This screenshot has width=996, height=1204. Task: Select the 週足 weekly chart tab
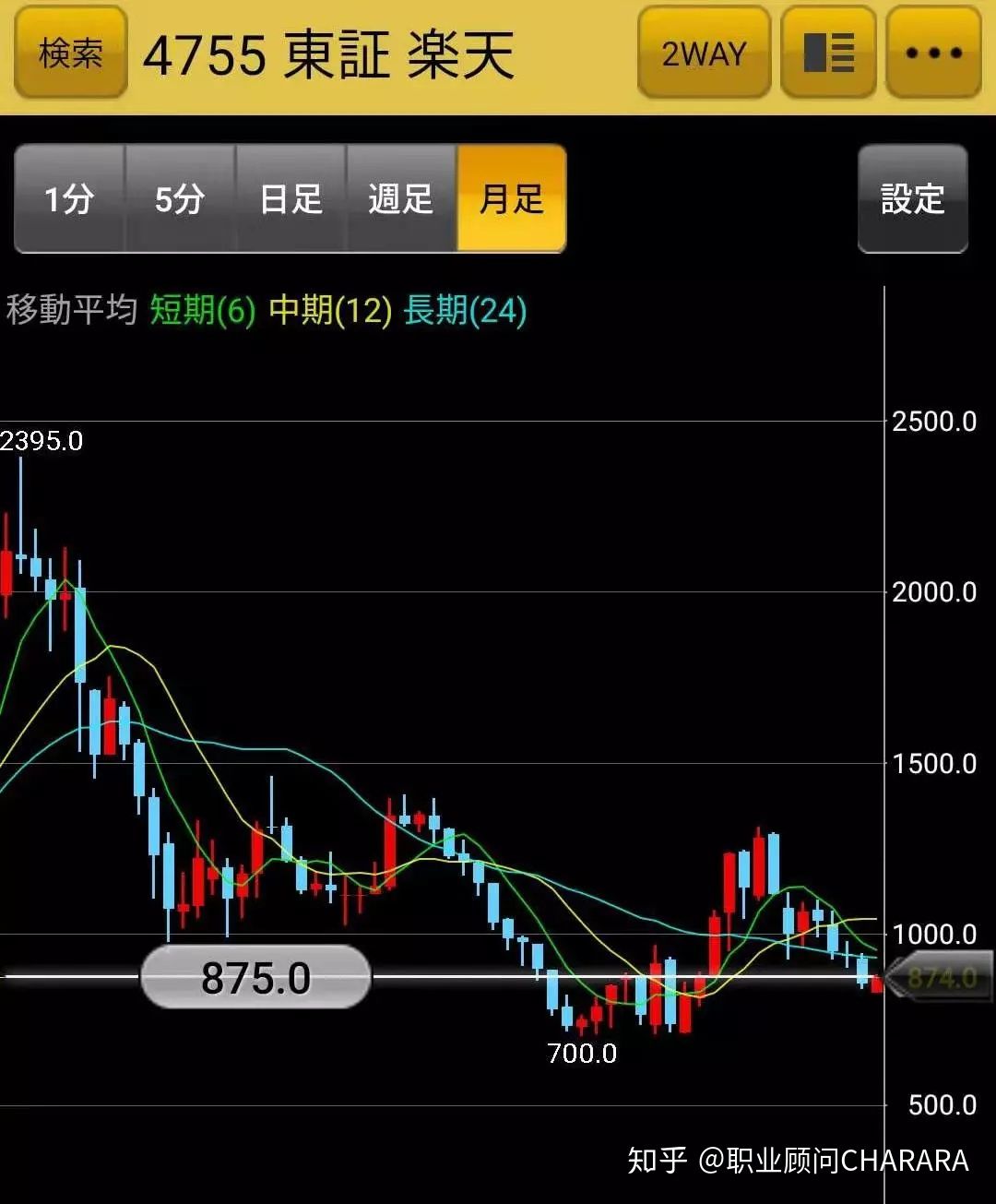click(401, 198)
